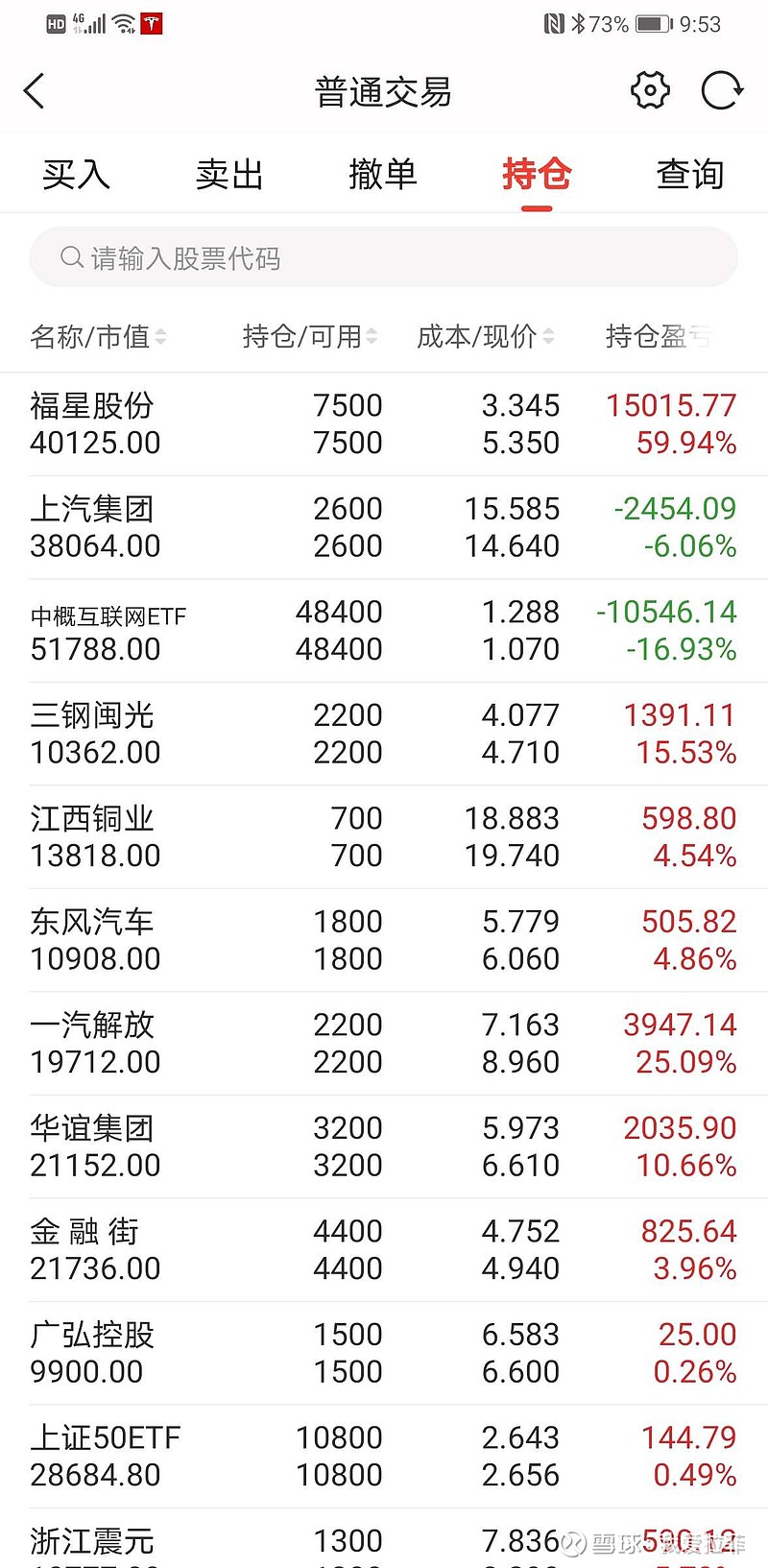Select the 江西铜业 position
This screenshot has width=768, height=1568.
384,837
